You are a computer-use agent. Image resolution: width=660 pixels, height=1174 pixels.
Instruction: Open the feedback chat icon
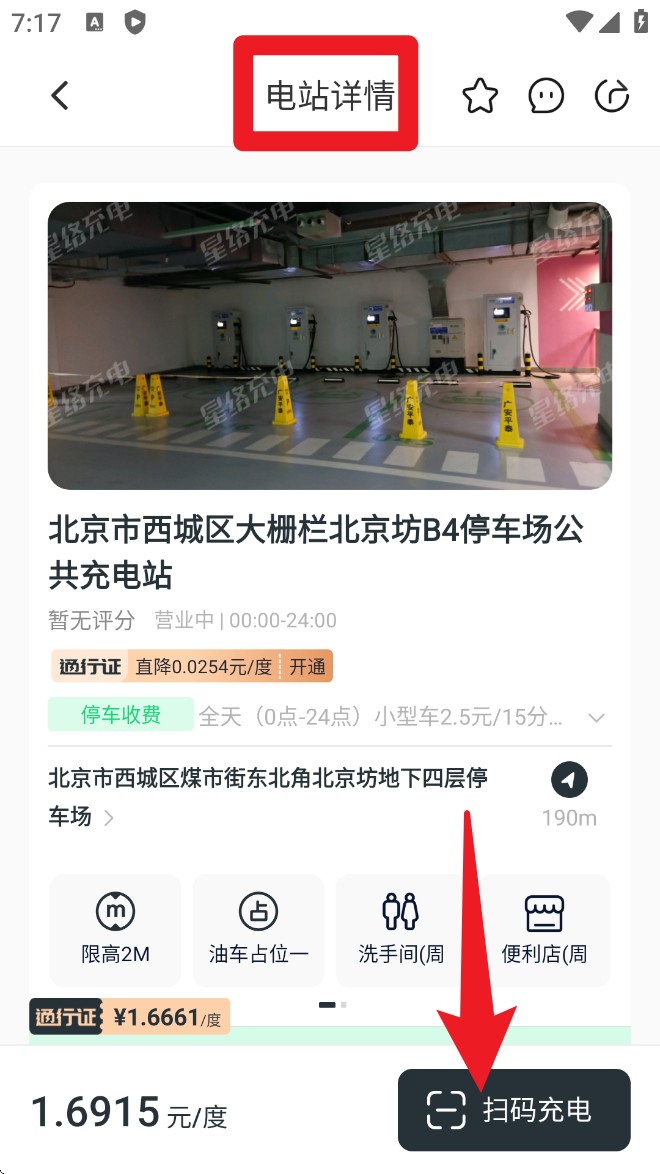pos(546,96)
